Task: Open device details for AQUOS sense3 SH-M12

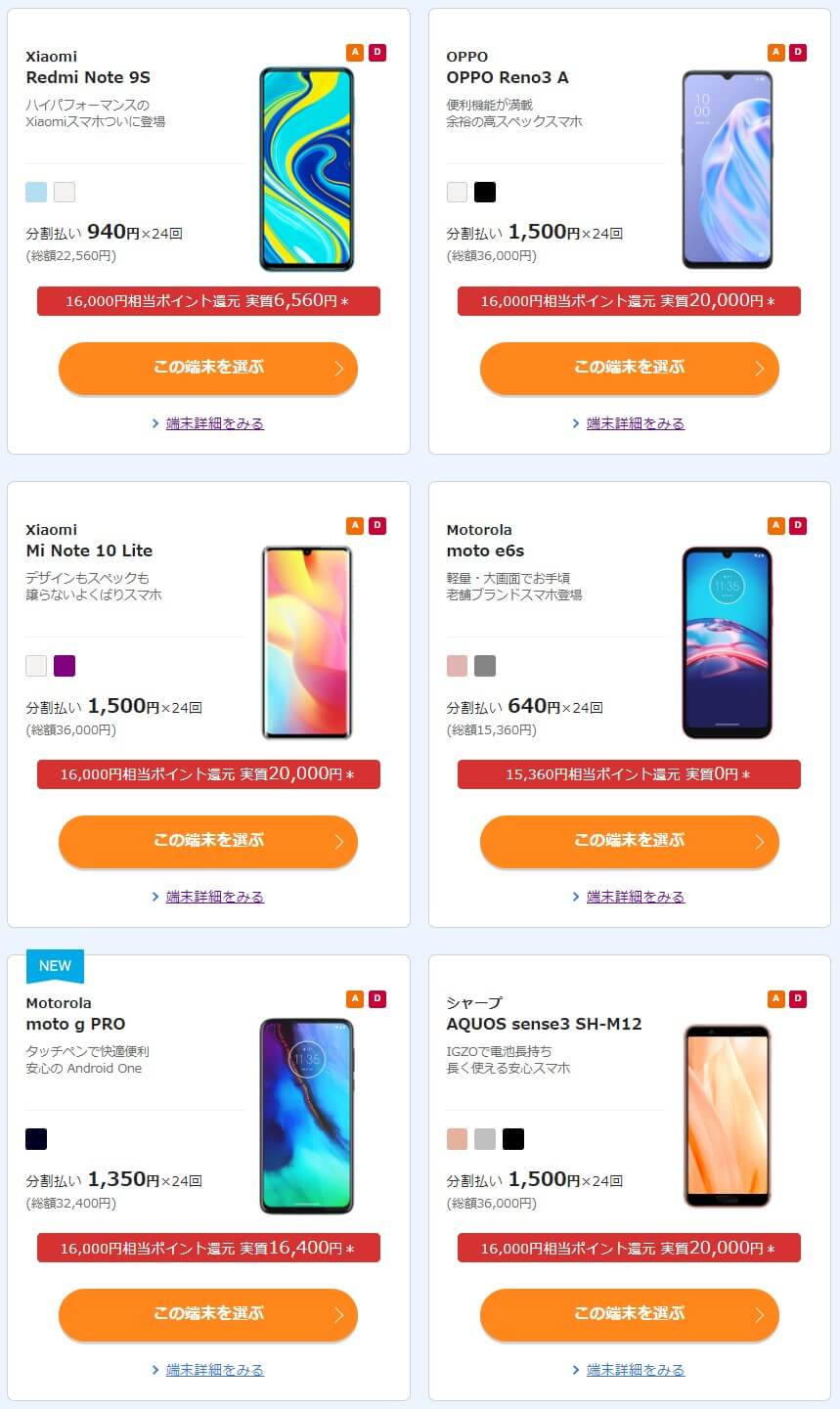Action: [x=635, y=1370]
